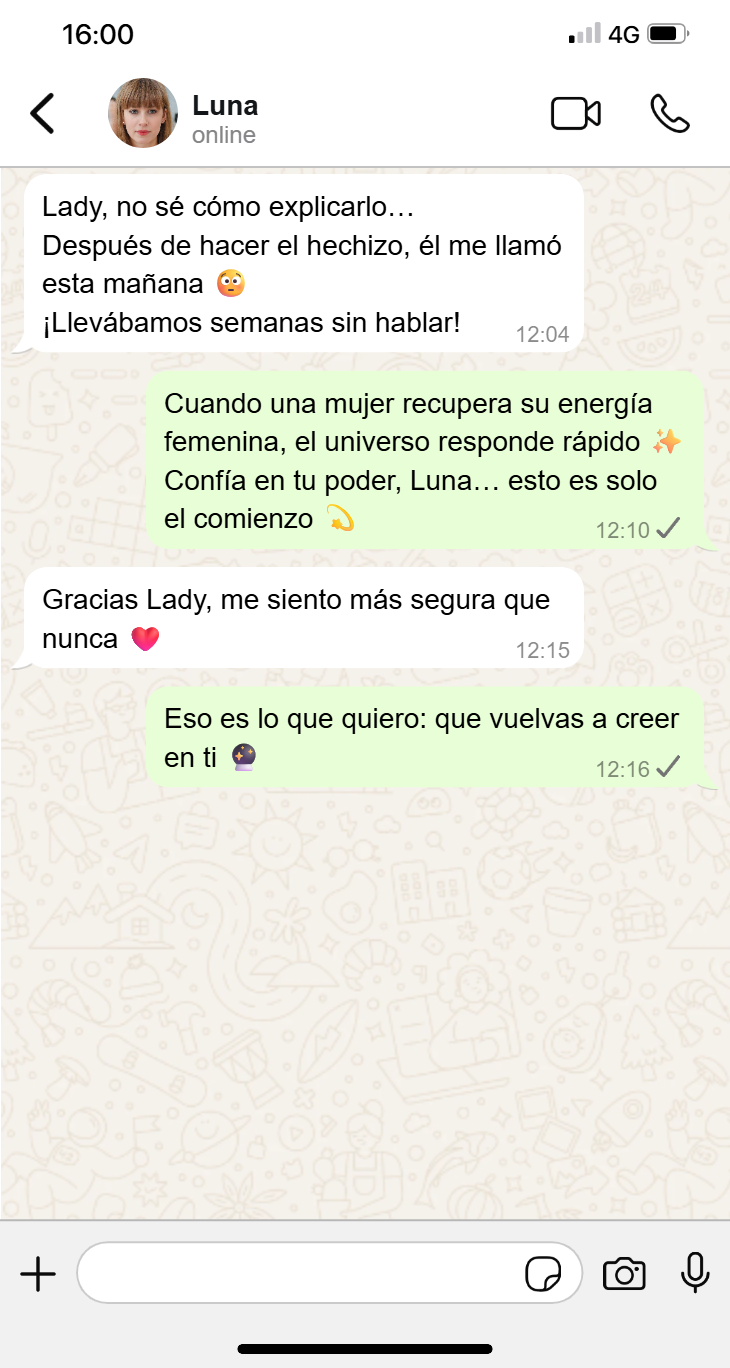Open the camera to take a photo
This screenshot has height=1368, width=730.
(624, 1274)
